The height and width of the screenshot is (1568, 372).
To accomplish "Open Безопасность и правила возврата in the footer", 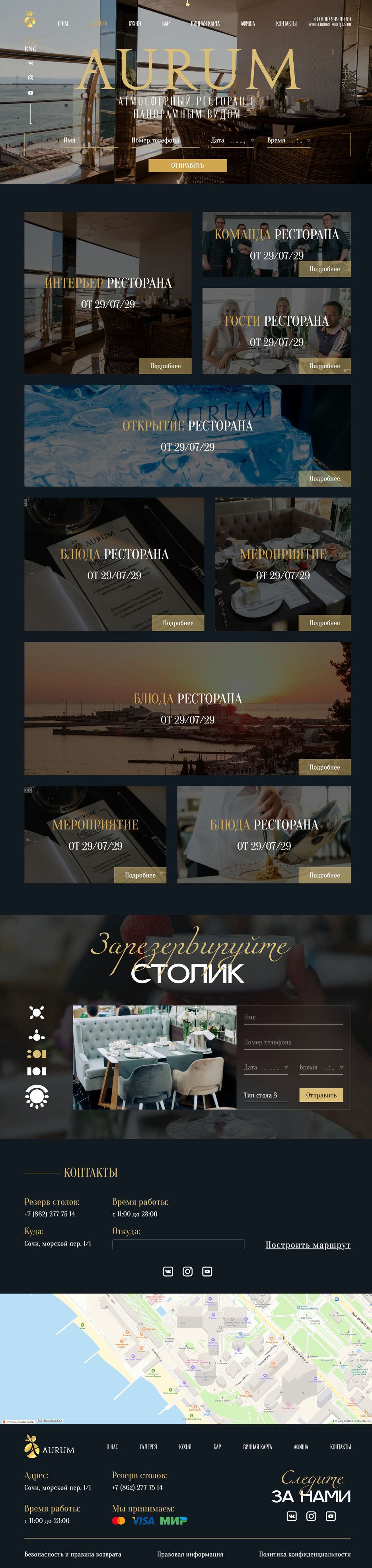I will point(72,1554).
